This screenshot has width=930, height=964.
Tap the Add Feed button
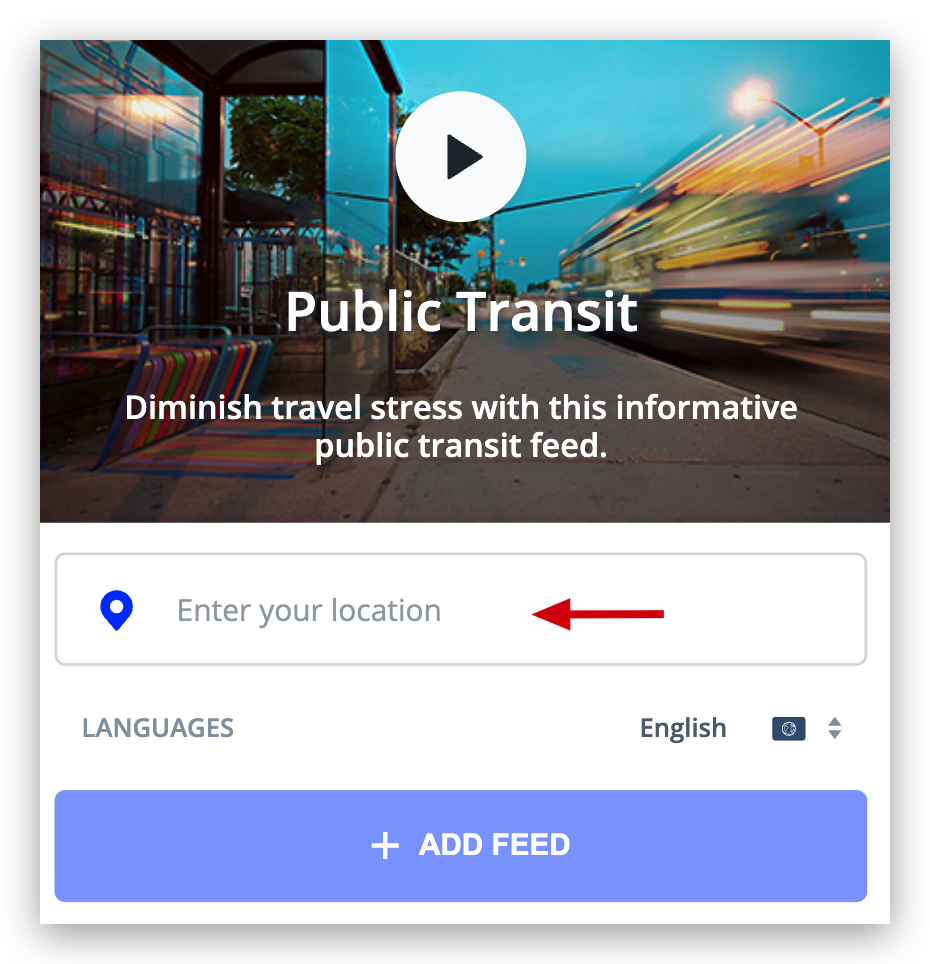click(460, 846)
